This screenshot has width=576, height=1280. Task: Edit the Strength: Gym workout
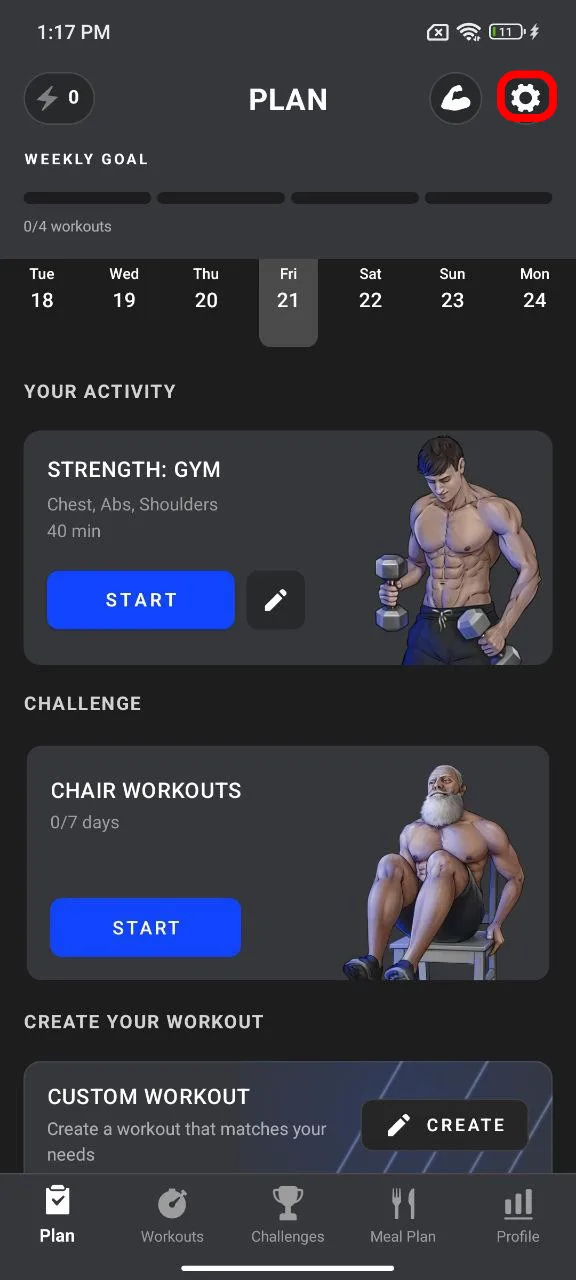click(x=276, y=600)
